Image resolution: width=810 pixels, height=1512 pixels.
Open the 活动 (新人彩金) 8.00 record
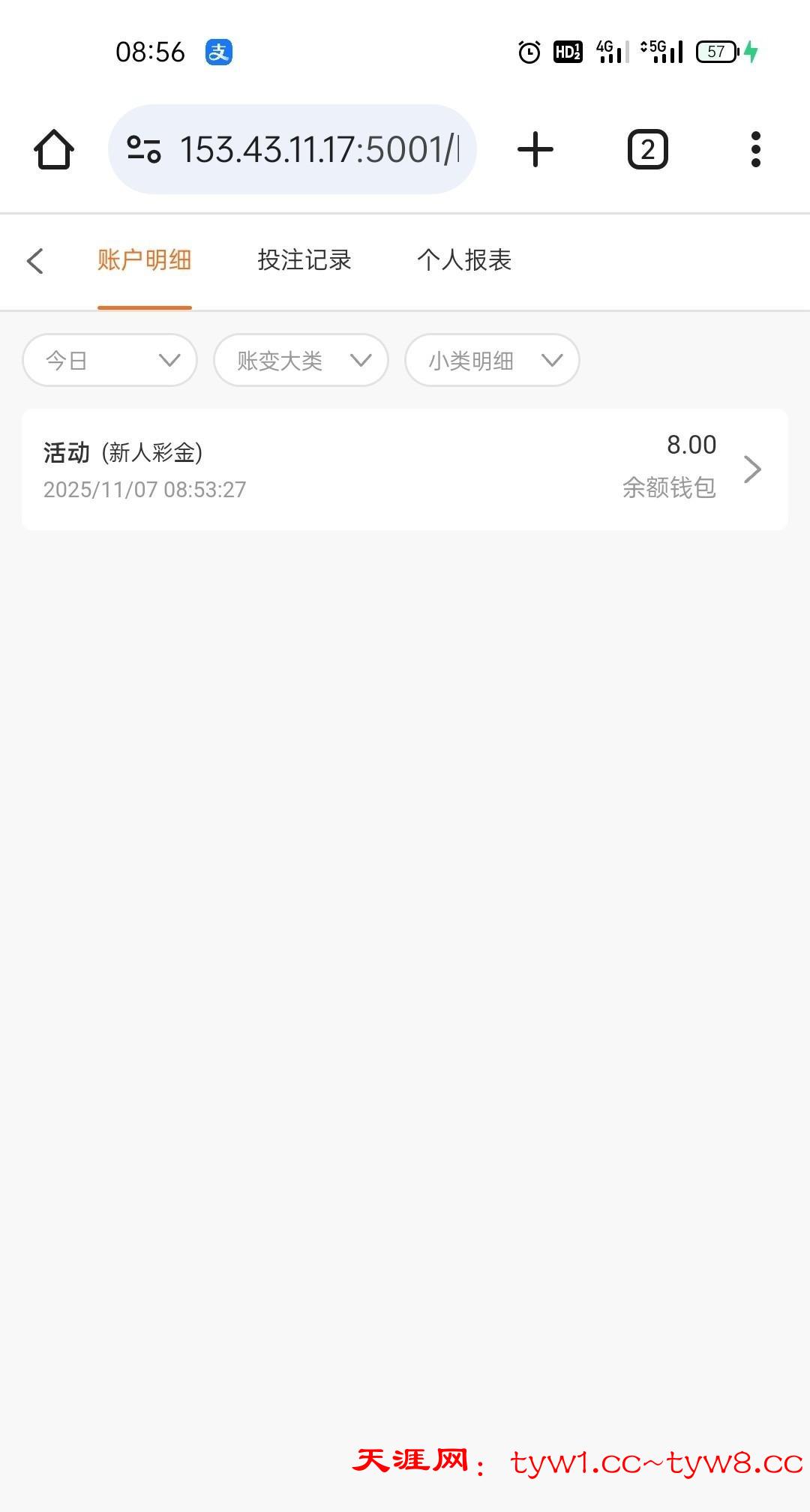405,469
